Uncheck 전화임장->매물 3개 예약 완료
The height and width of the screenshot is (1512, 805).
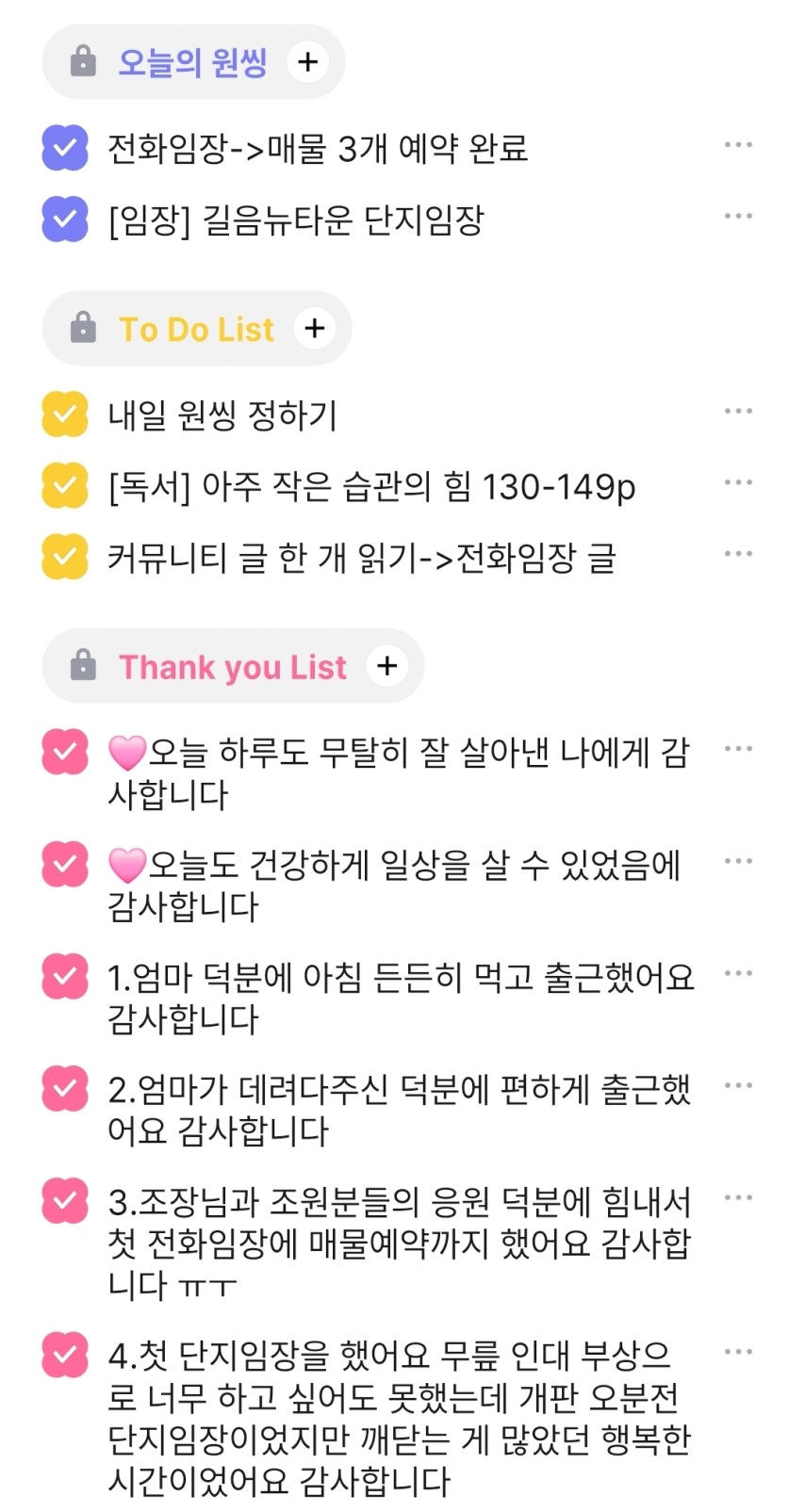(65, 148)
